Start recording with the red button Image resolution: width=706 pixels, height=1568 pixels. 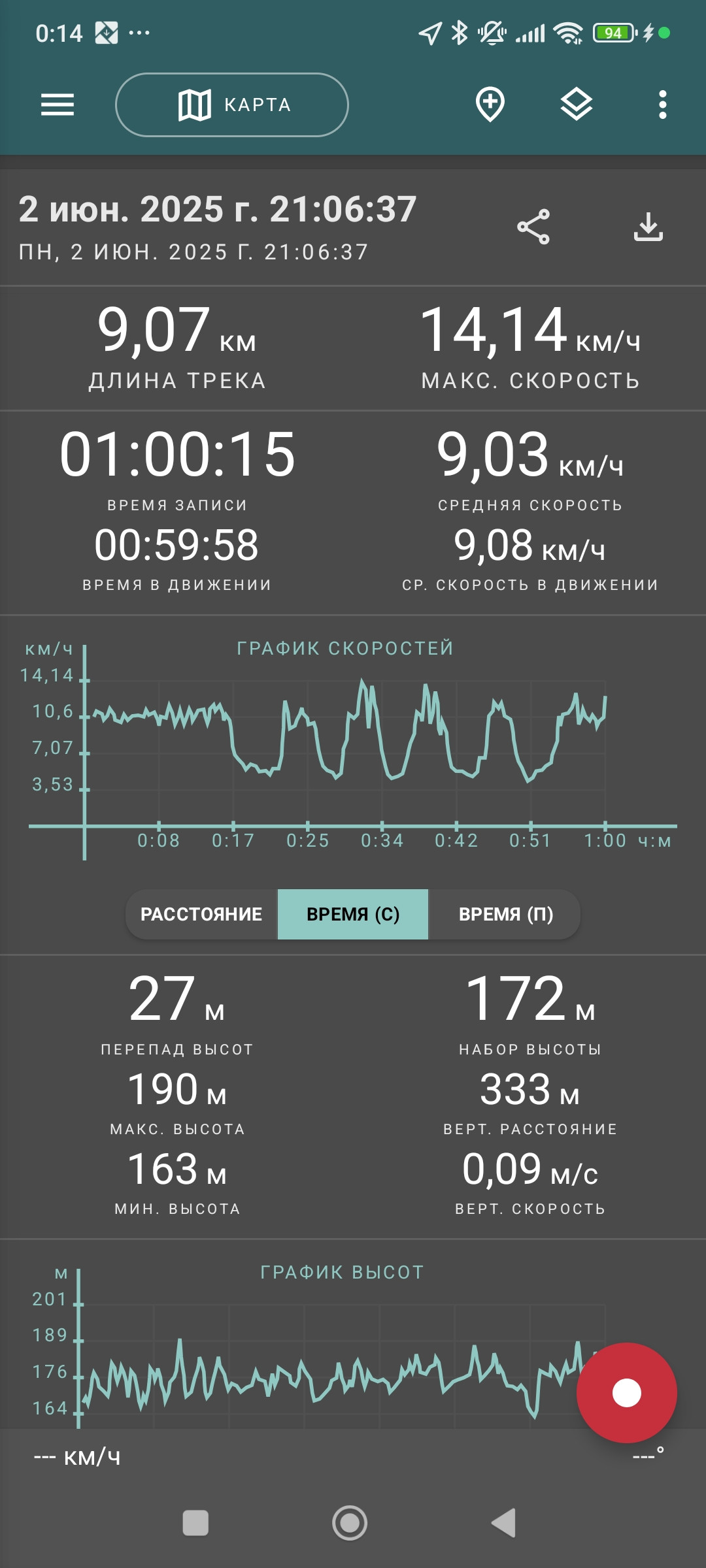627,1393
